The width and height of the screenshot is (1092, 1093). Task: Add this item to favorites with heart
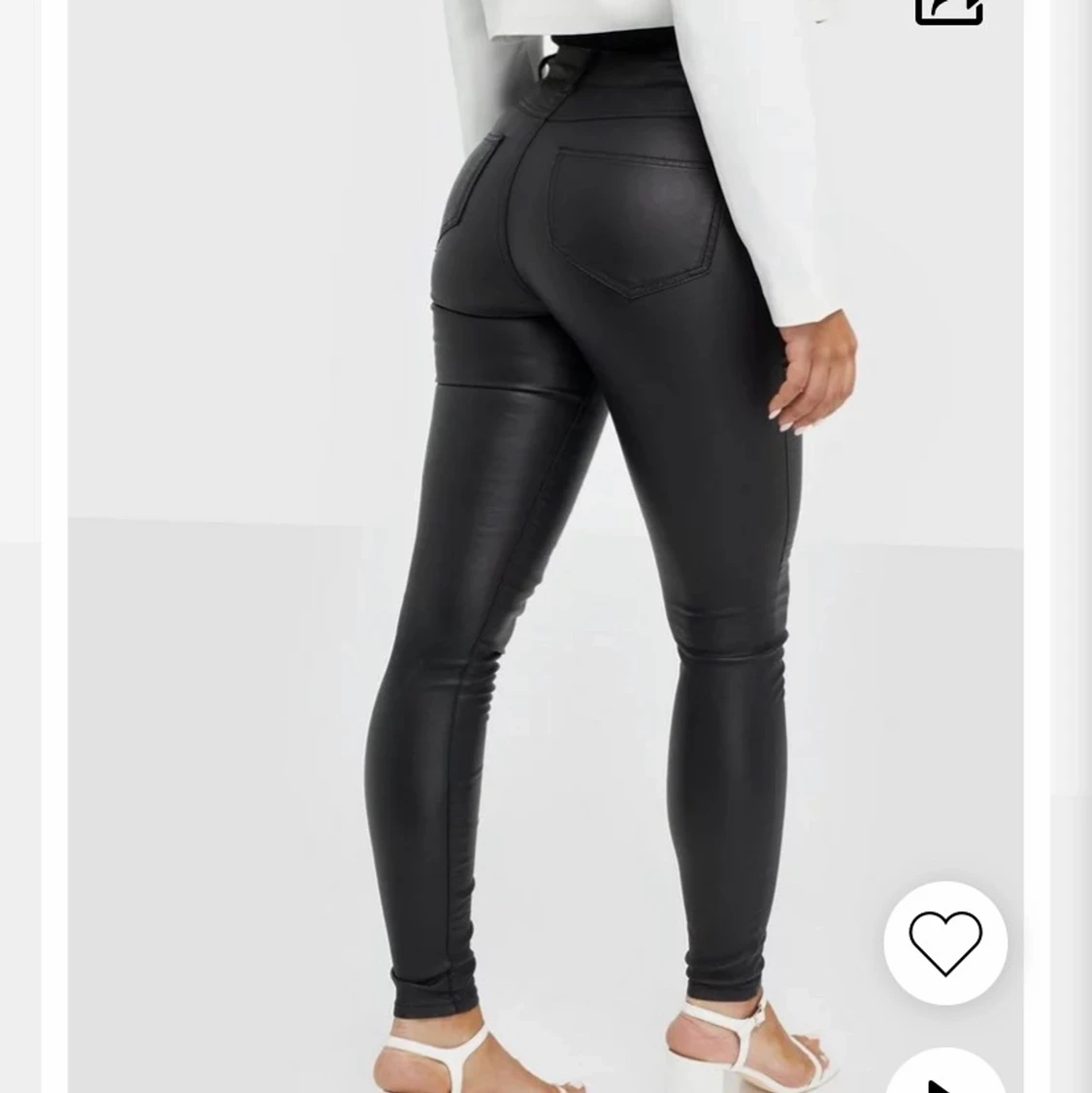[x=944, y=943]
